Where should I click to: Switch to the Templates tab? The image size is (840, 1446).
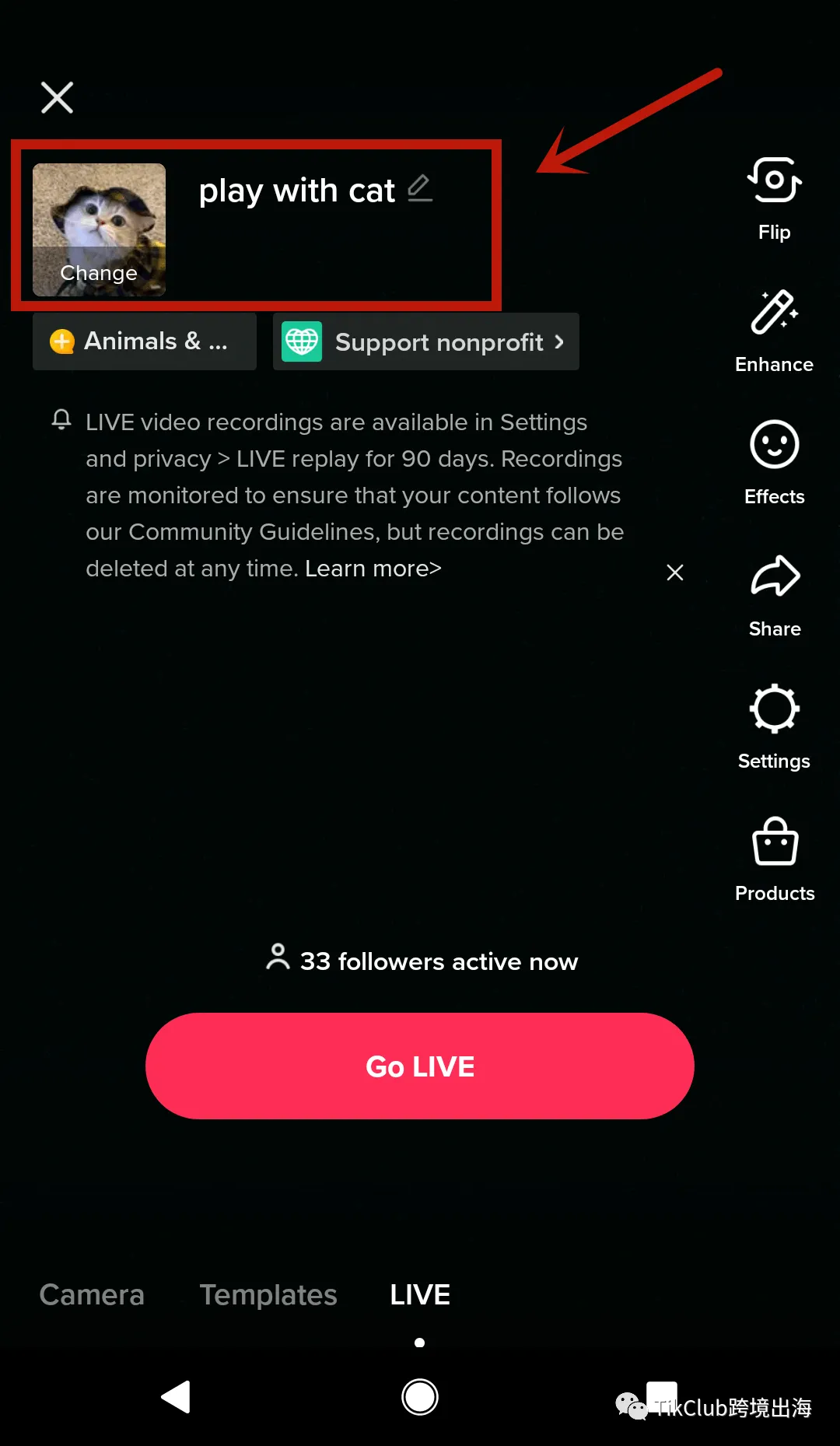point(268,1295)
